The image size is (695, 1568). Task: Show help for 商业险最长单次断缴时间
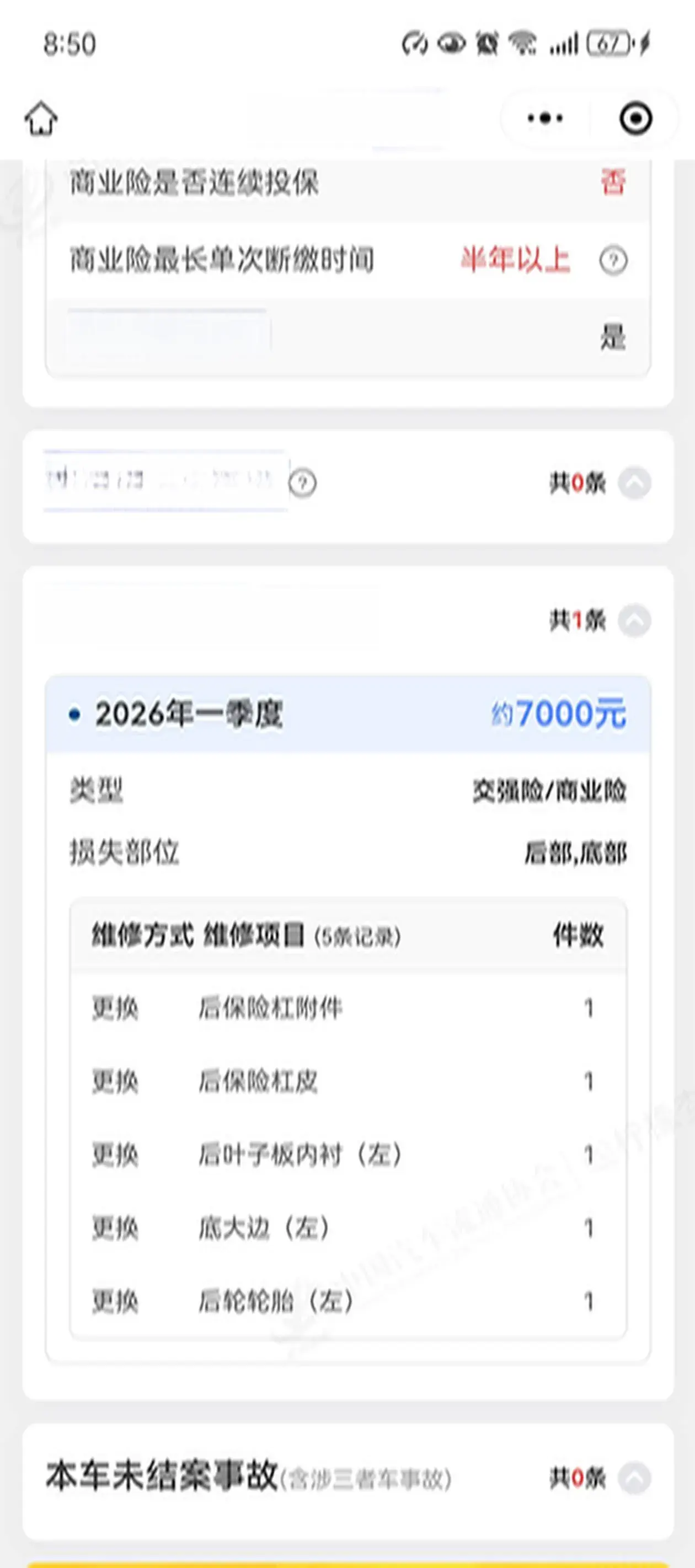click(x=613, y=261)
